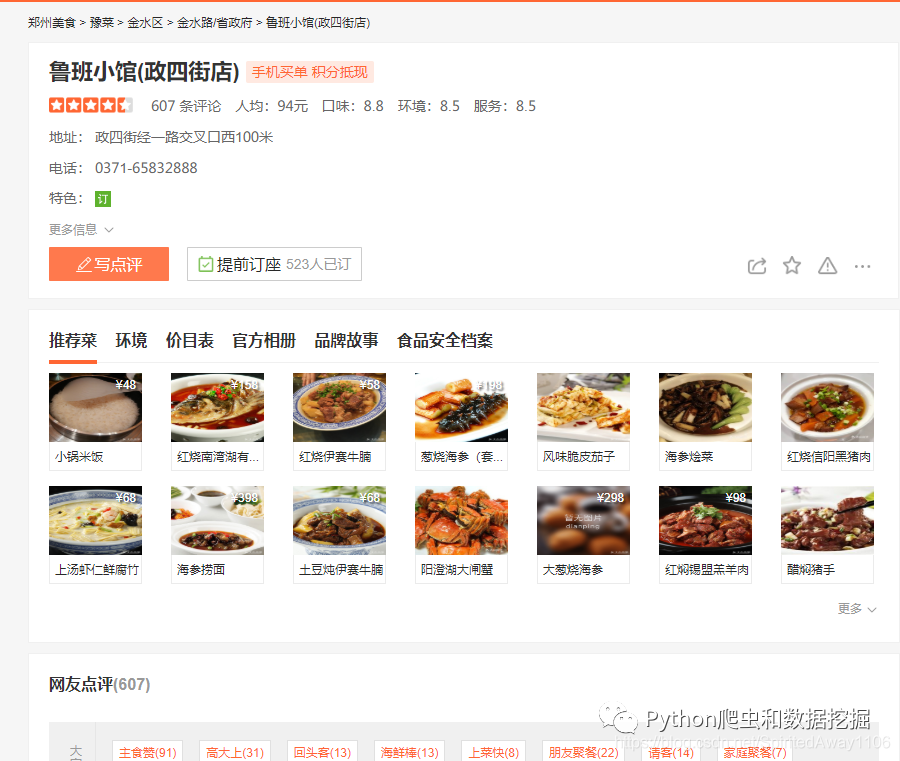Report an issue via the warning triangle
The width and height of the screenshot is (900, 761).
point(827,266)
